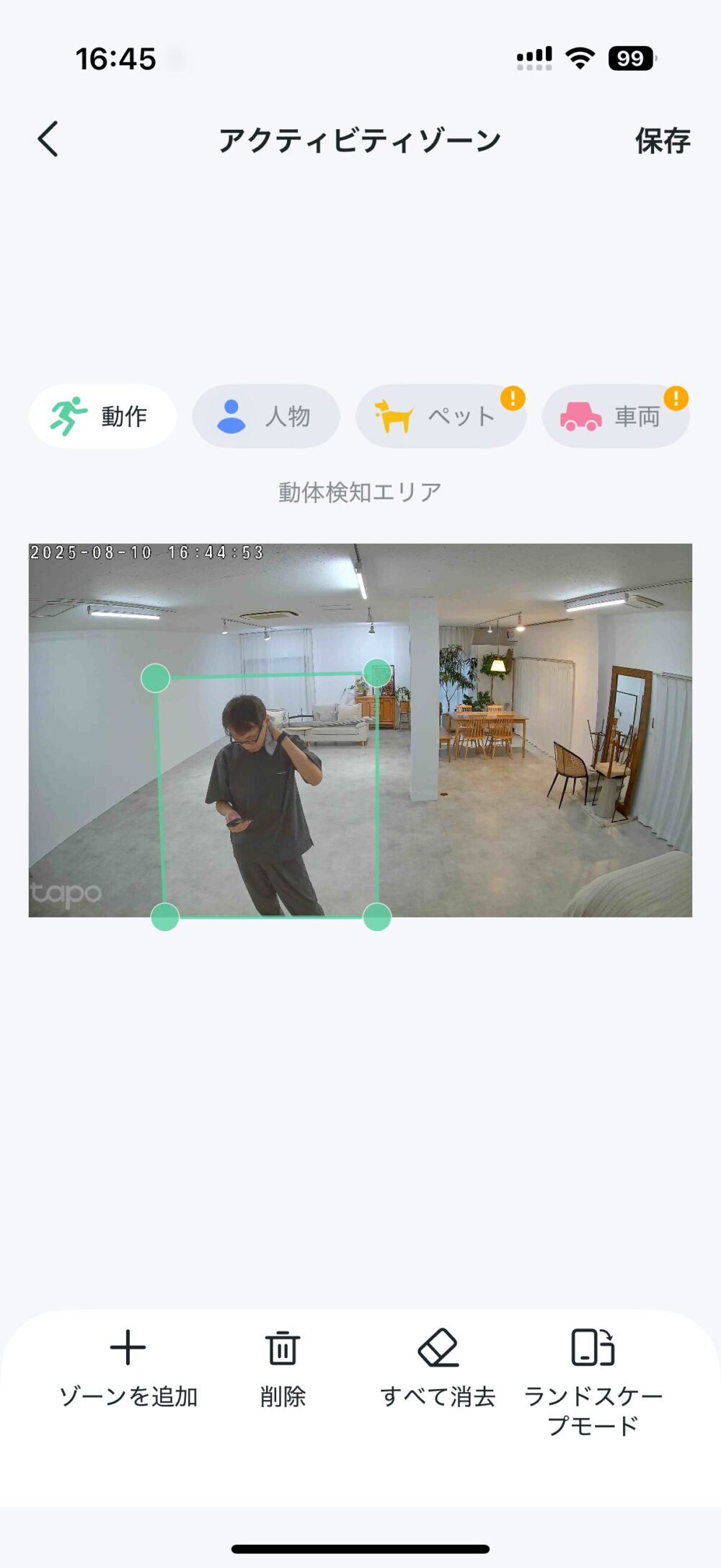Delete the selected zone with 削除

coord(283,1369)
